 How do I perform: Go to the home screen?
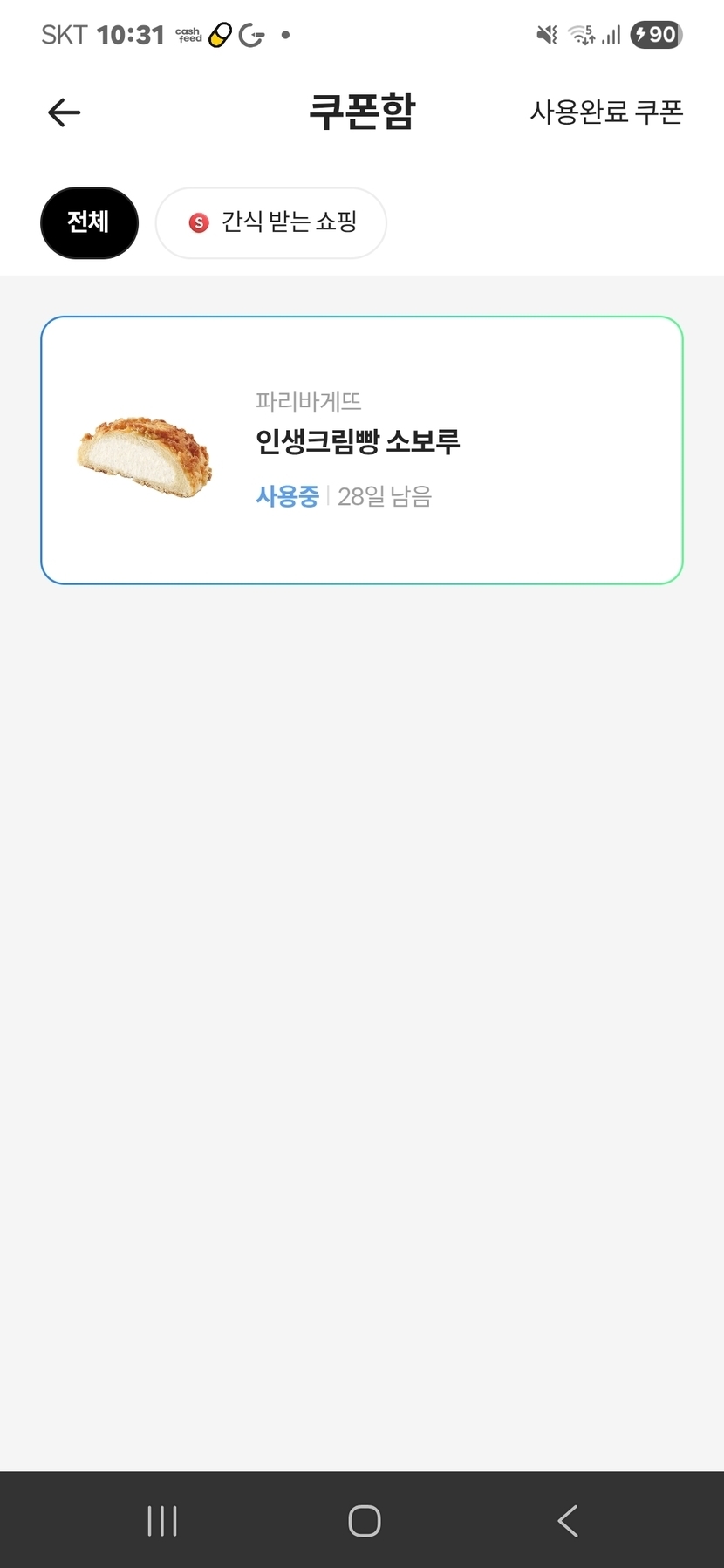pyautogui.click(x=364, y=1521)
